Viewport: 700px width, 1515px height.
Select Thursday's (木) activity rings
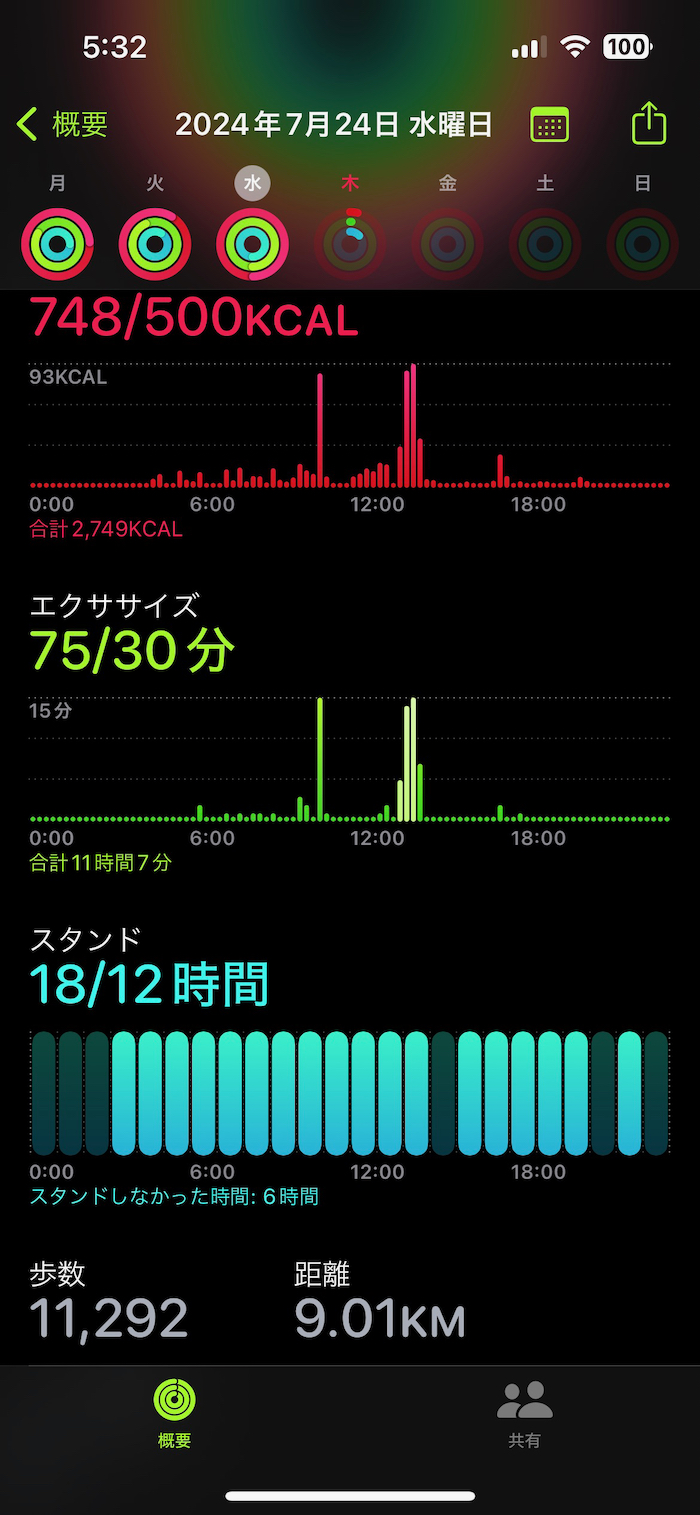[350, 244]
